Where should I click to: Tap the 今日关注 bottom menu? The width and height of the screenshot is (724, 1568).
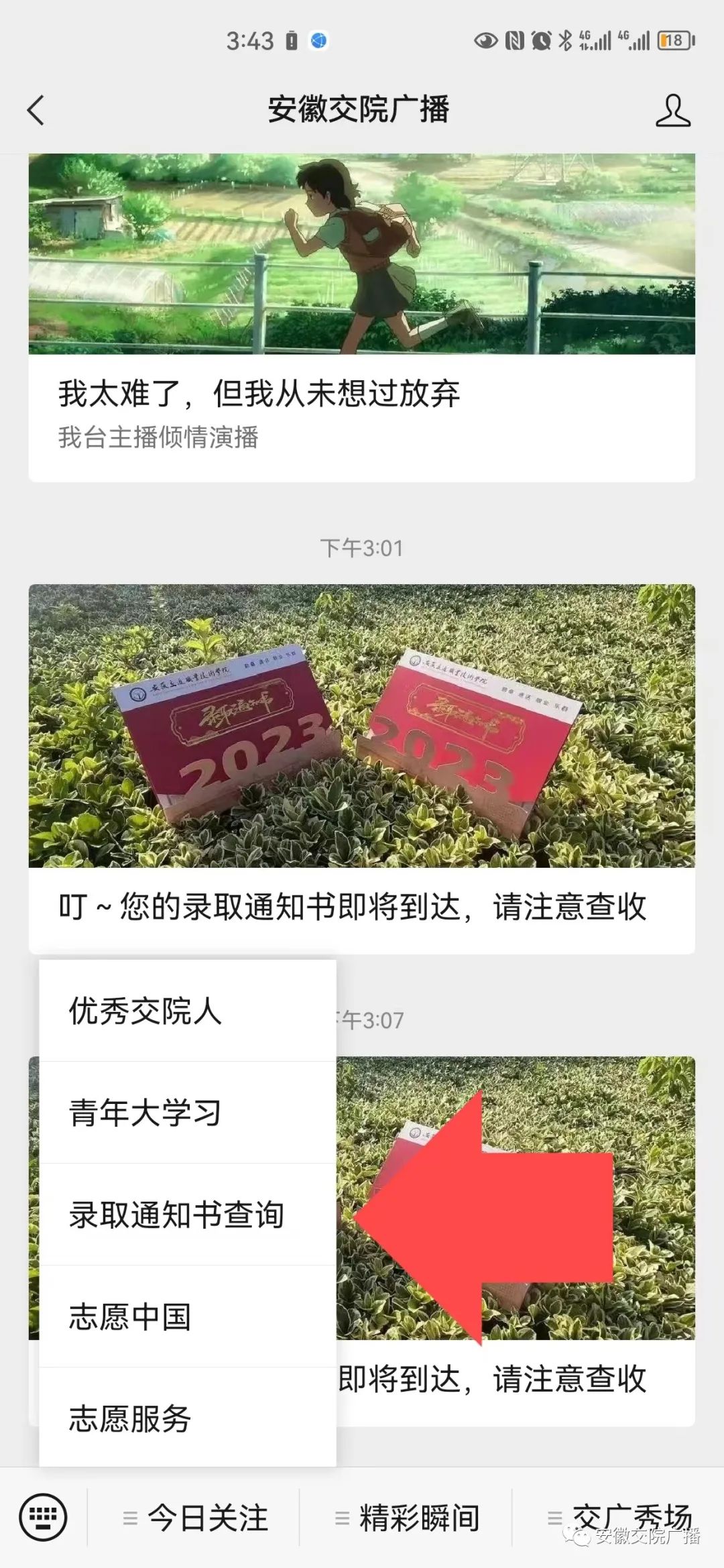pyautogui.click(x=196, y=1518)
